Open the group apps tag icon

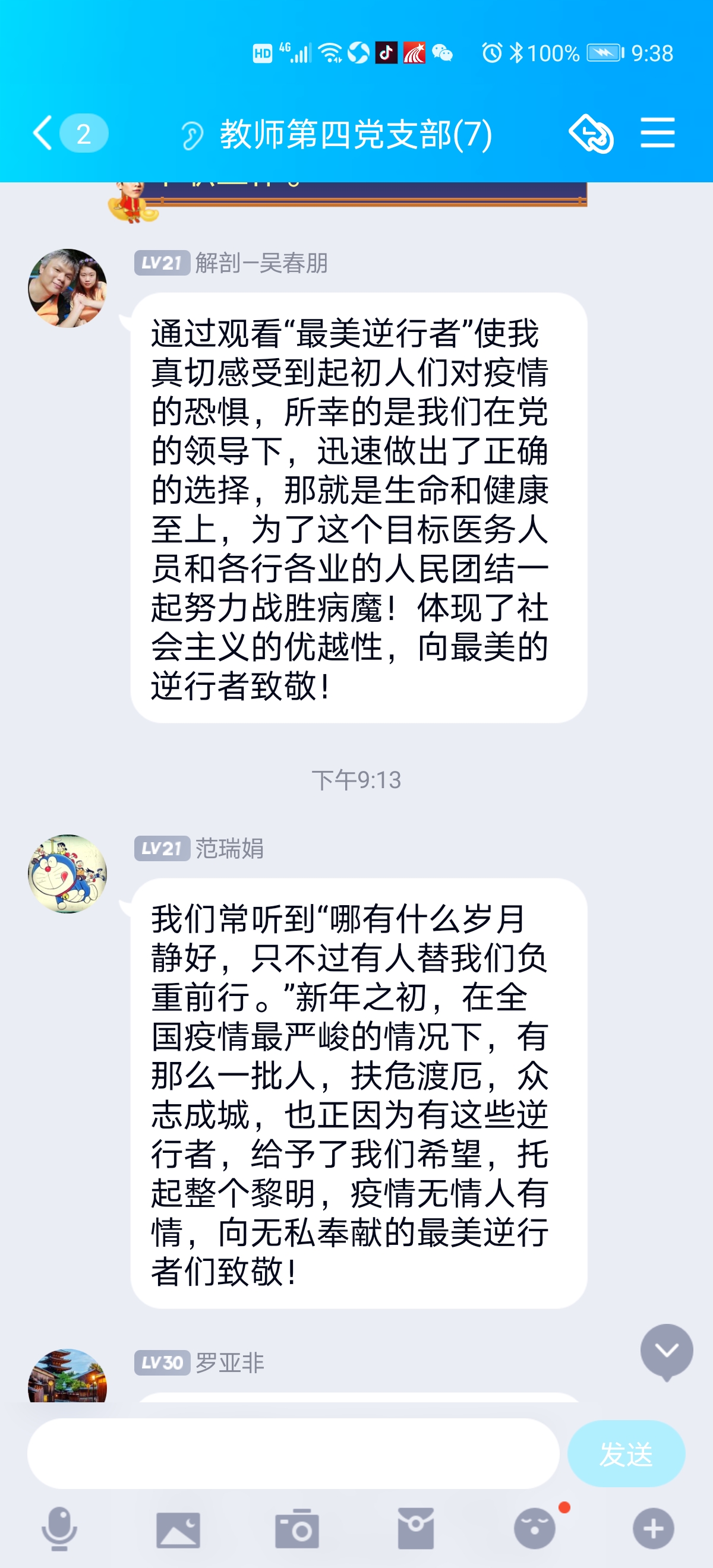tap(591, 133)
